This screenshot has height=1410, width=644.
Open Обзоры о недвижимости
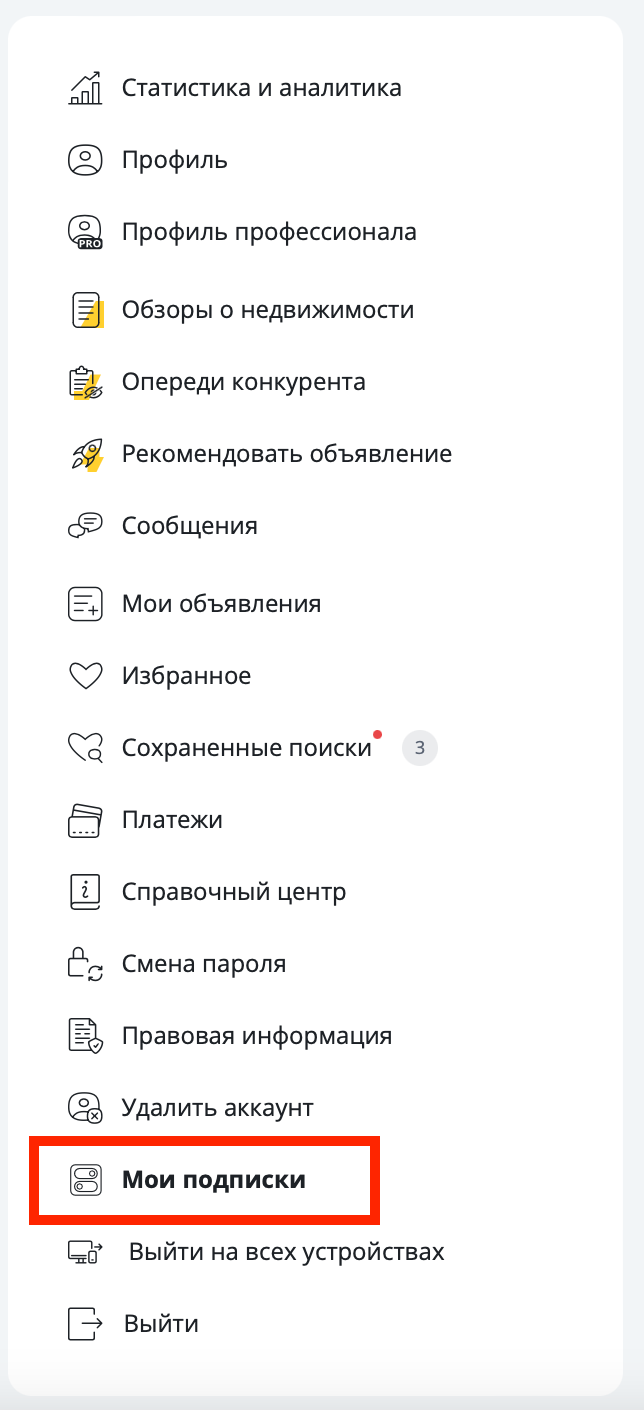240,310
